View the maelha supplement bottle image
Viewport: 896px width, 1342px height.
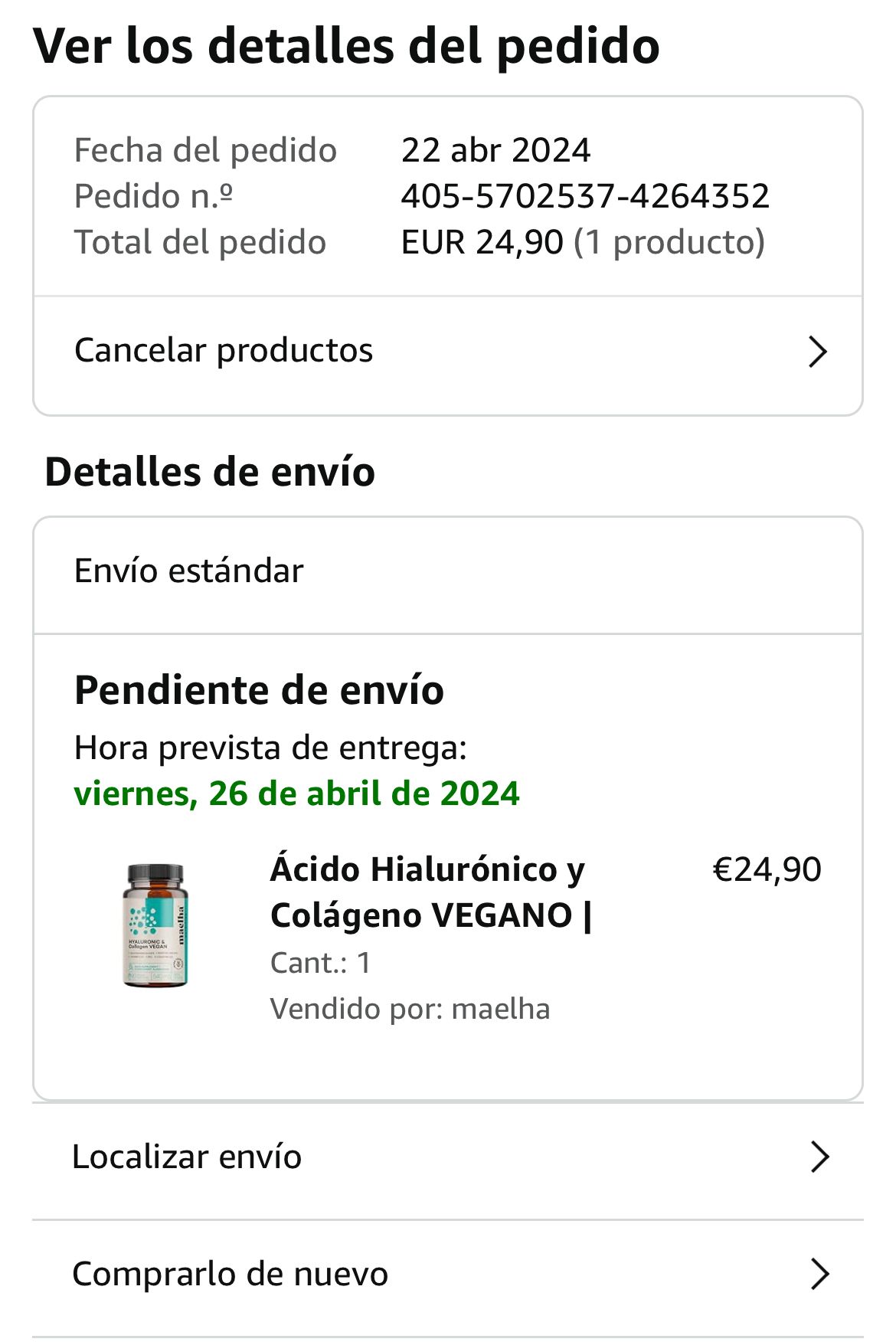point(155,925)
